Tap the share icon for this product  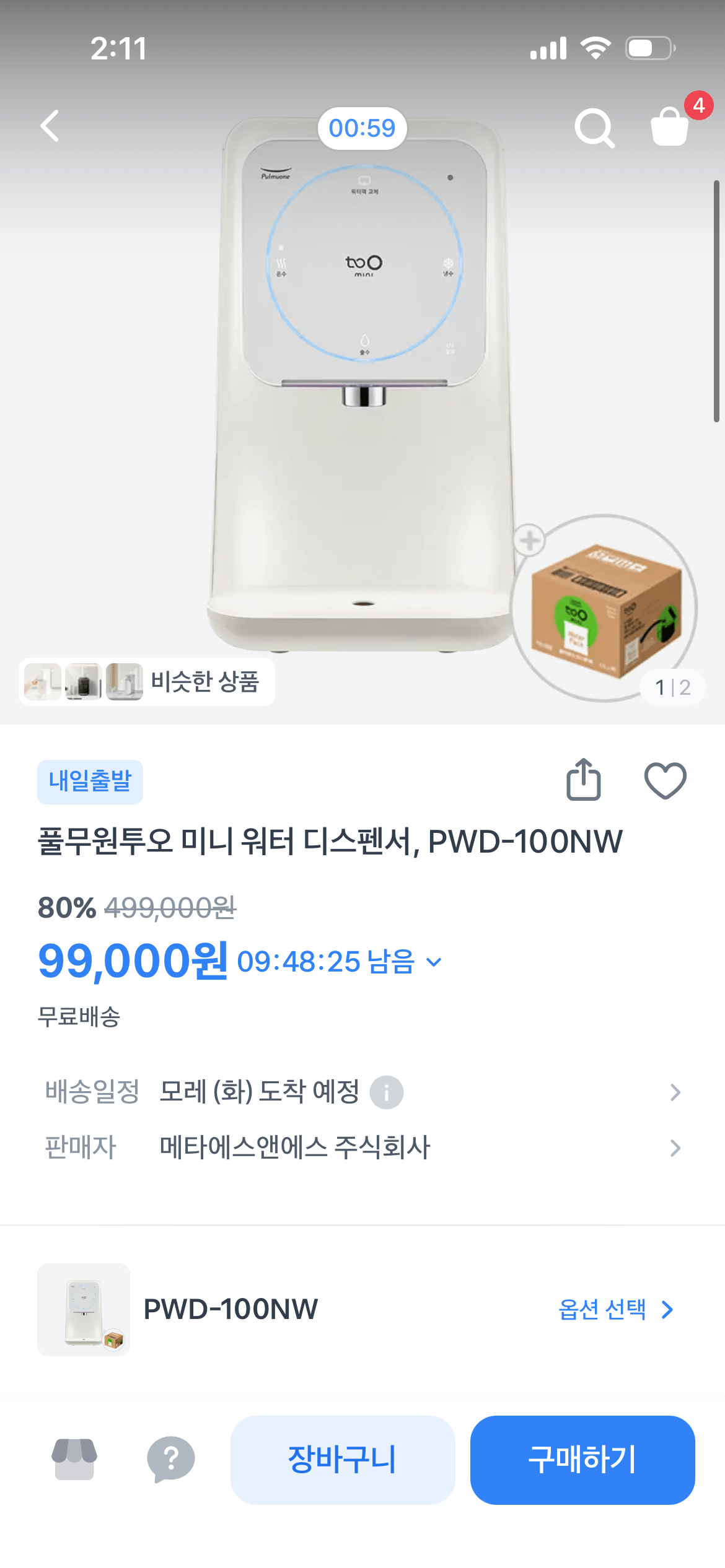point(583,780)
